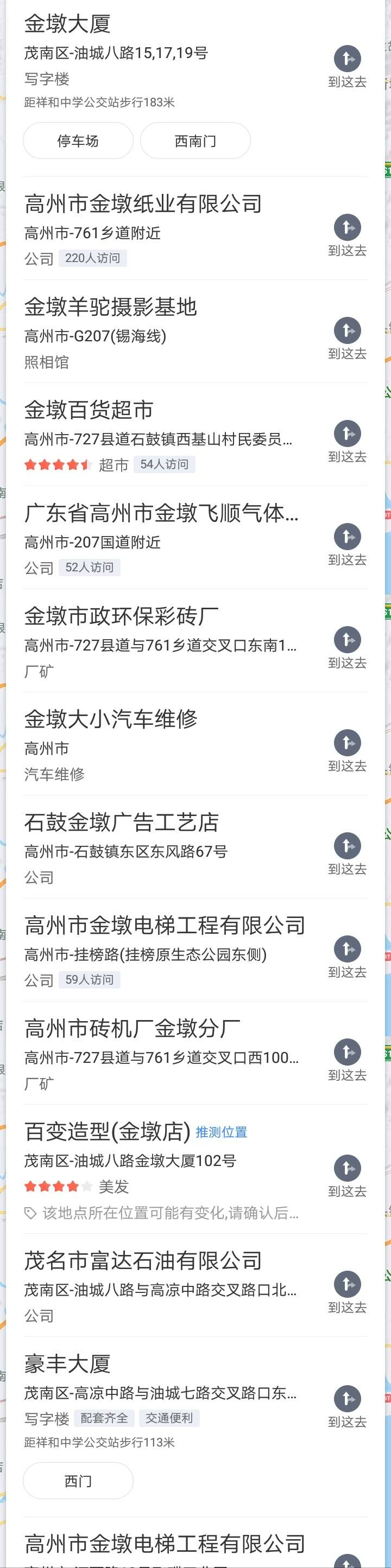Get directions to 金墩羊驼摄影基地
391x1568 pixels.
[x=347, y=338]
